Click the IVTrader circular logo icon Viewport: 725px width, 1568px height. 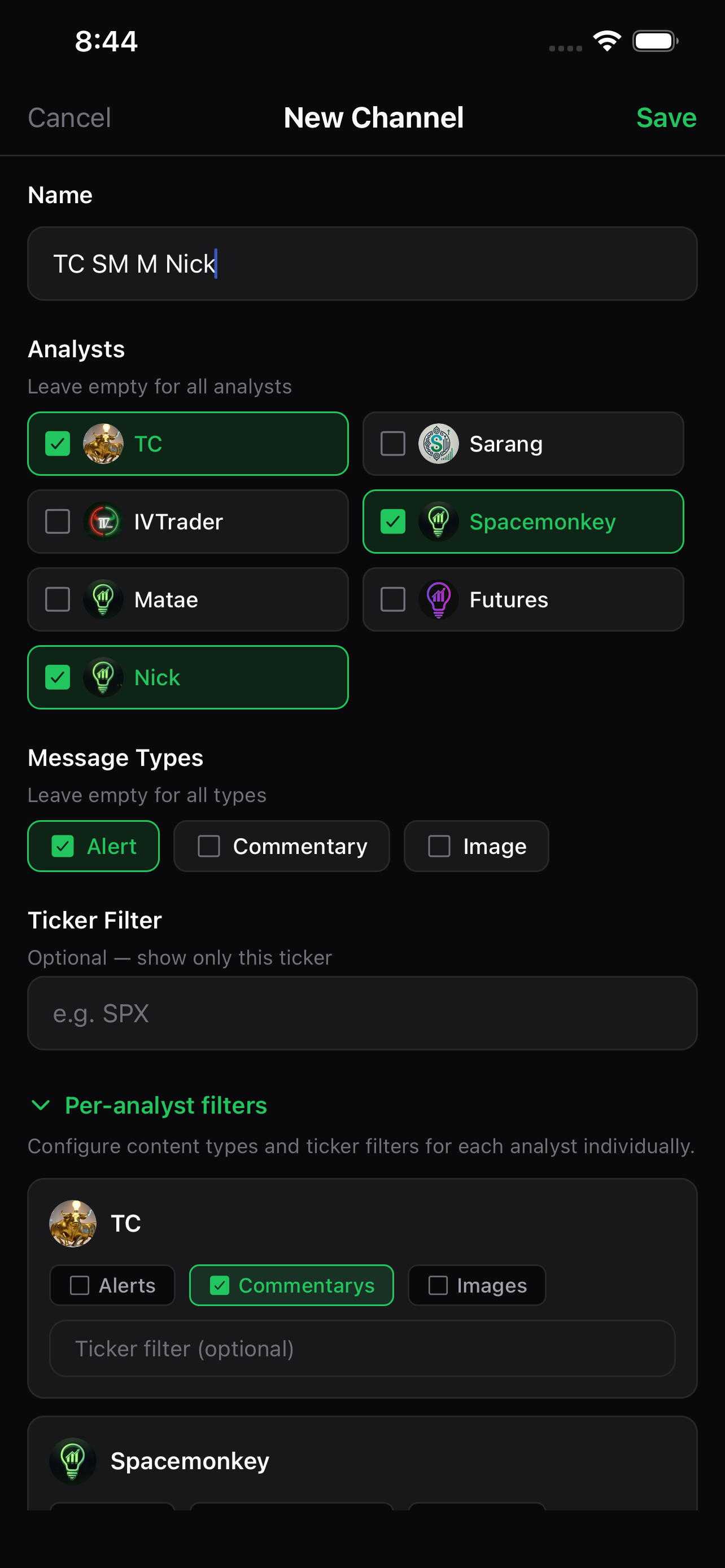[x=103, y=522]
